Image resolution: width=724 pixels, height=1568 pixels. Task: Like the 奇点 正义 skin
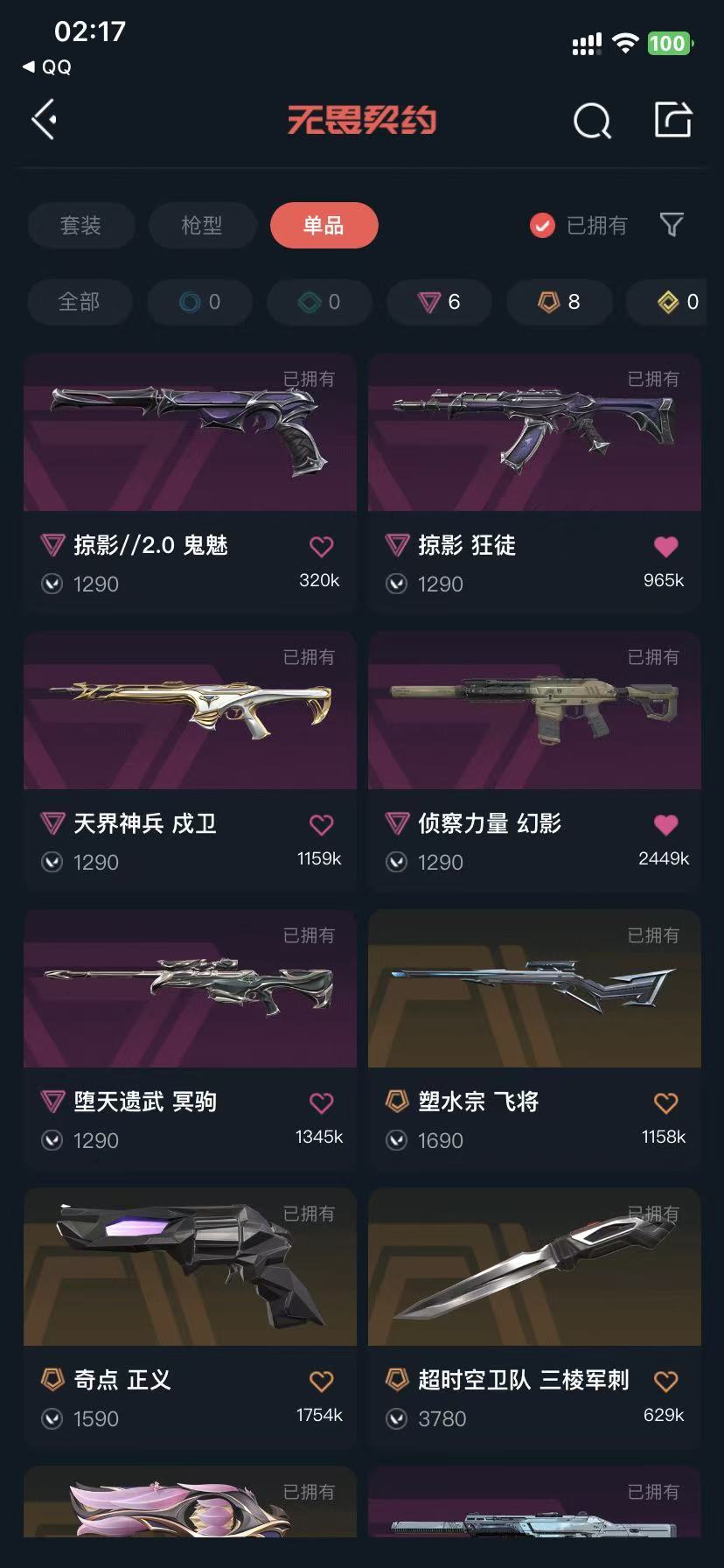[322, 1382]
